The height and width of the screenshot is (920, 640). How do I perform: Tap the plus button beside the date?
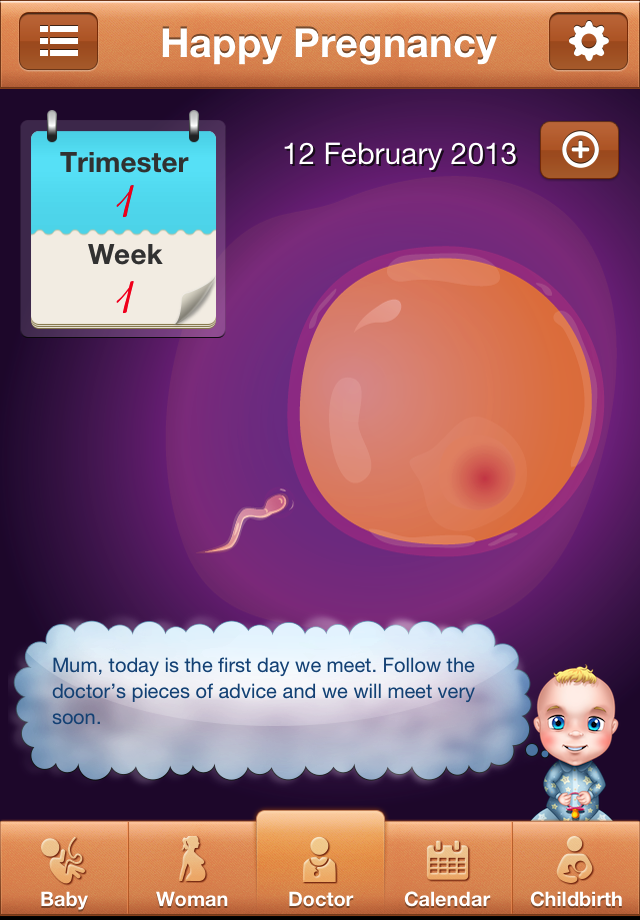(x=579, y=151)
